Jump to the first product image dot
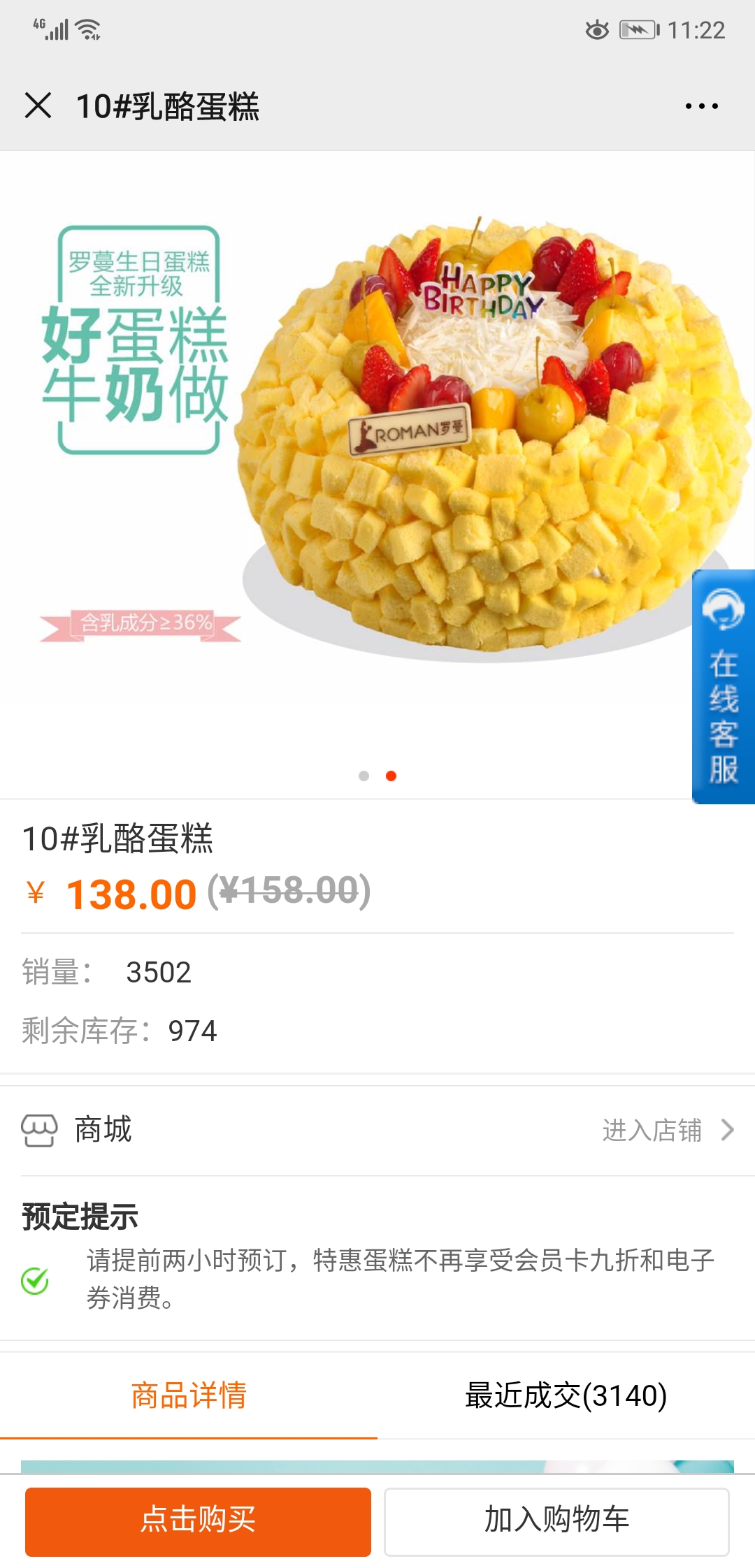This screenshot has height=1568, width=755. click(x=364, y=776)
